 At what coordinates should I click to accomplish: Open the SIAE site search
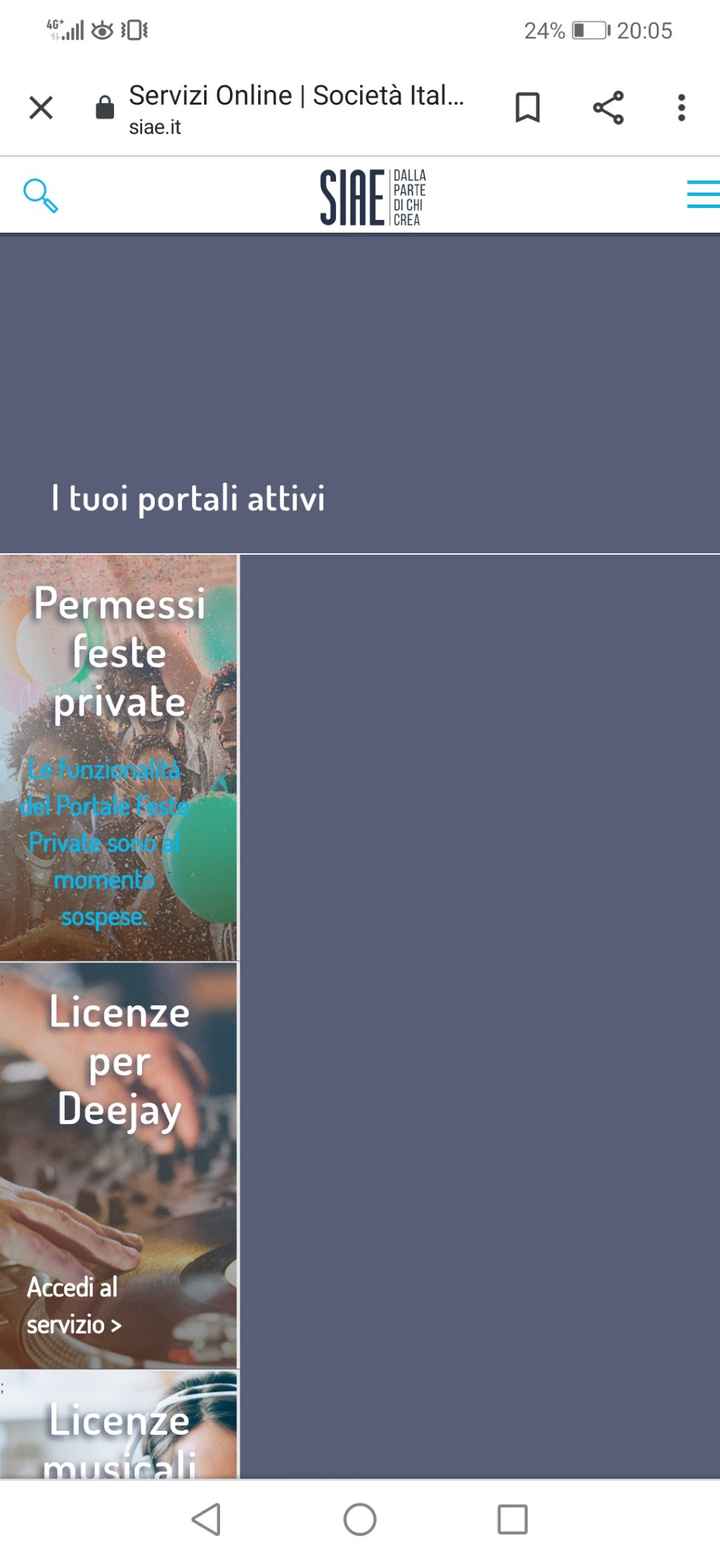pyautogui.click(x=40, y=196)
